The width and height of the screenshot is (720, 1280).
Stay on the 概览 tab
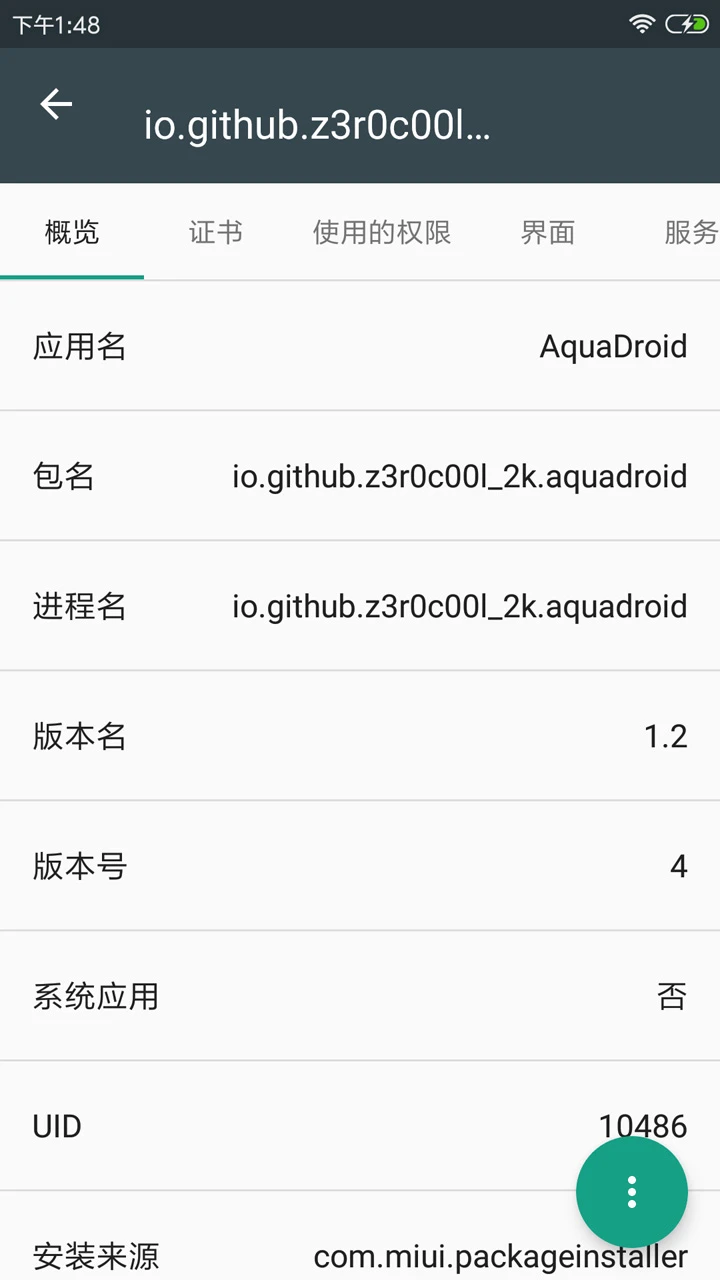click(x=72, y=232)
